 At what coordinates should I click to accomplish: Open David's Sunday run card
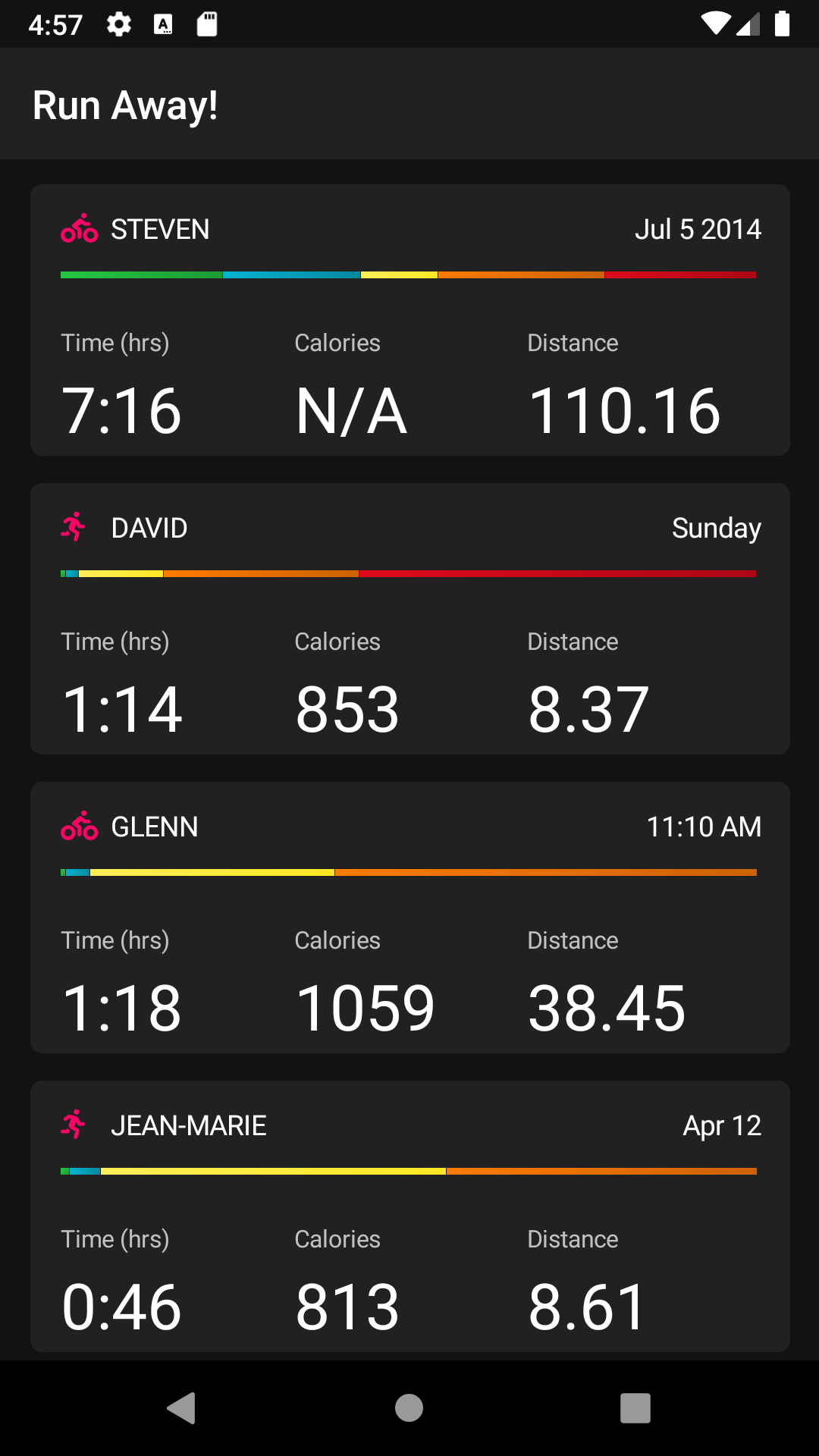[409, 619]
